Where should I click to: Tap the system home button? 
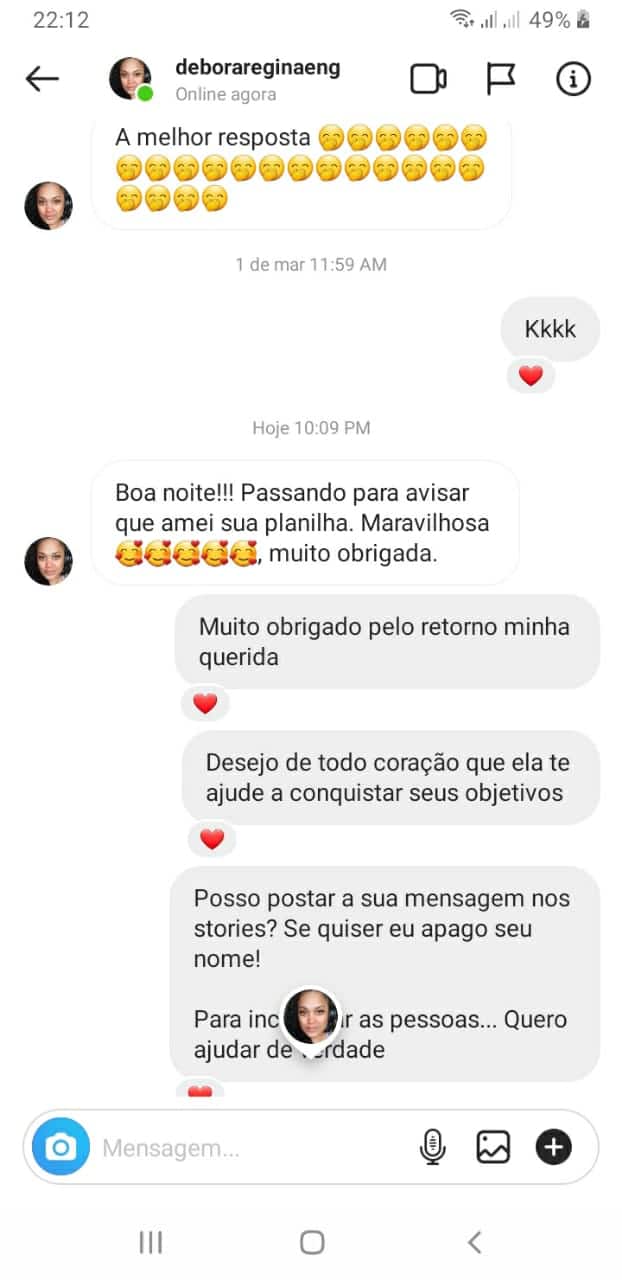pos(312,1242)
